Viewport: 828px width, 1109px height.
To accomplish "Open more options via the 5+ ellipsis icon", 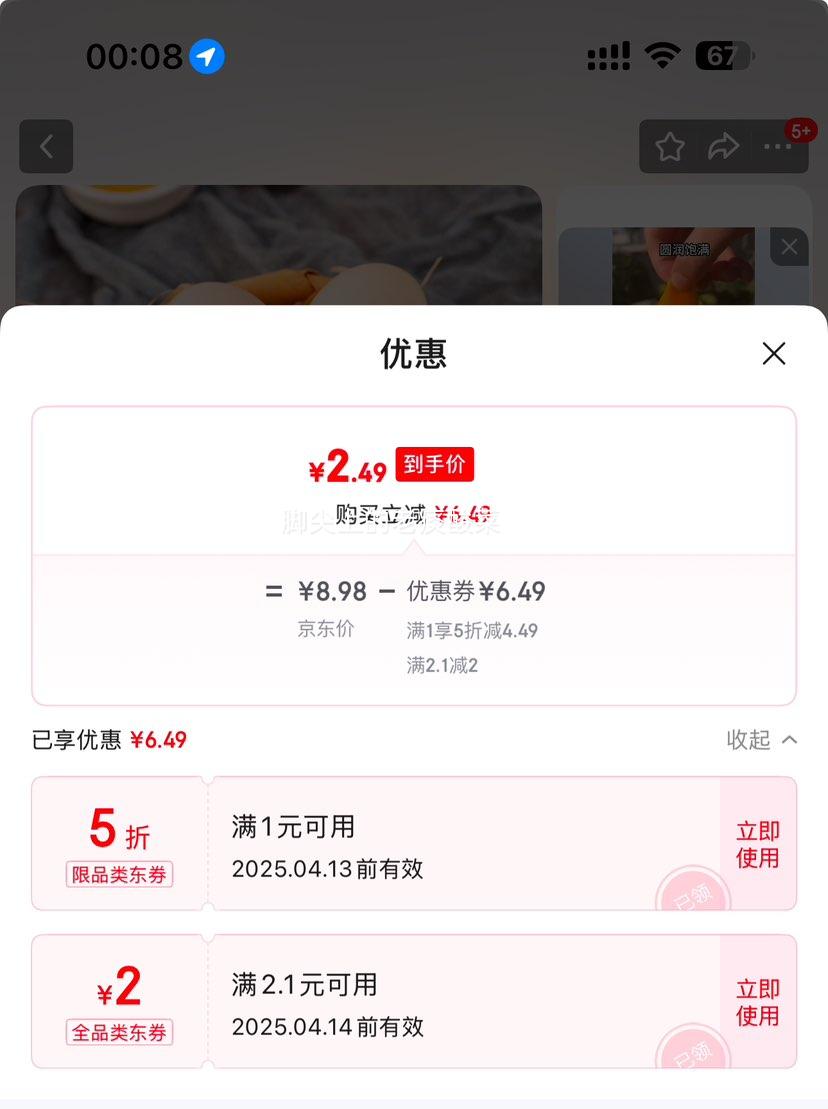I will (777, 148).
